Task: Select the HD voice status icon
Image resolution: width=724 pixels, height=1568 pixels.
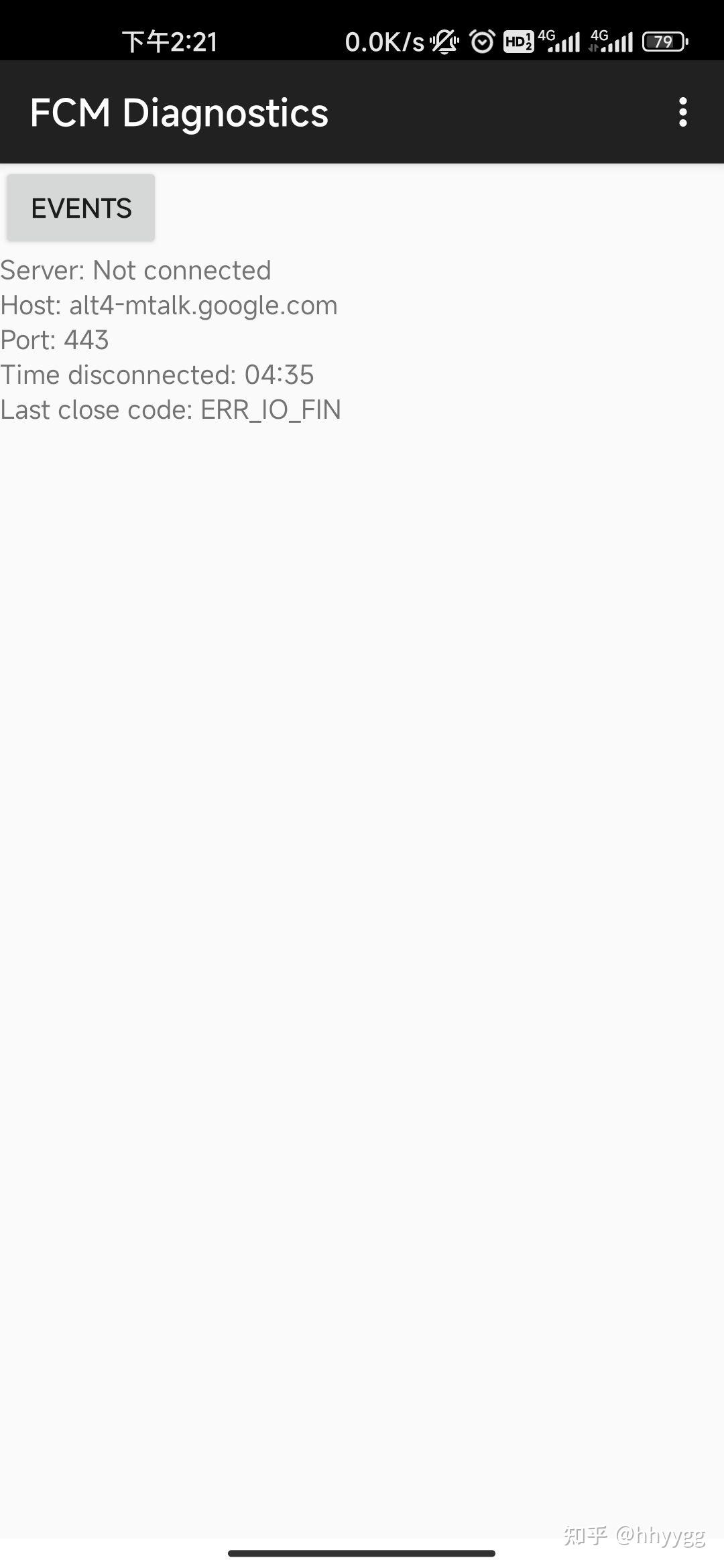Action: (520, 42)
